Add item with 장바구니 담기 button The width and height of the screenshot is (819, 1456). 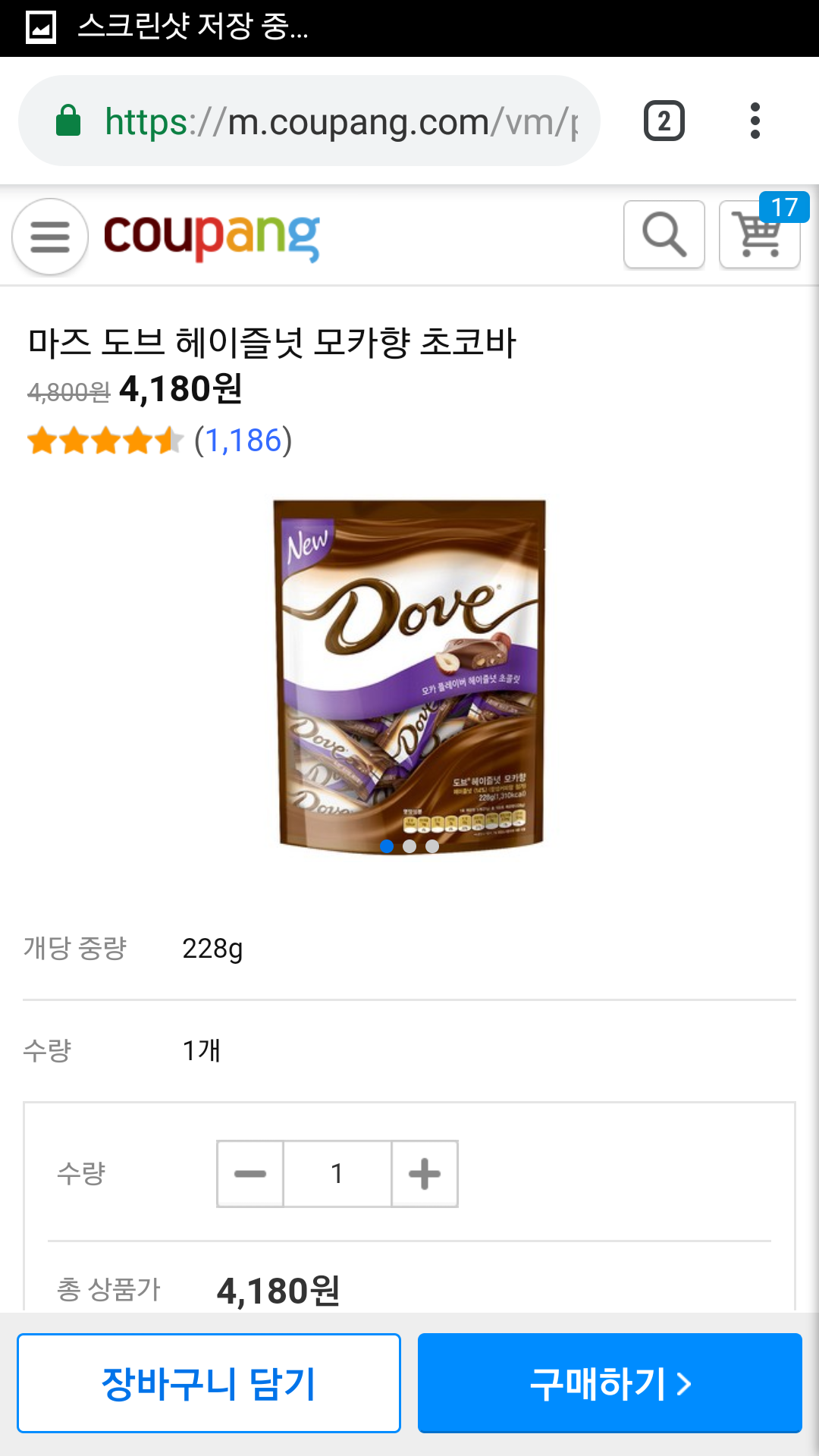point(209,1383)
